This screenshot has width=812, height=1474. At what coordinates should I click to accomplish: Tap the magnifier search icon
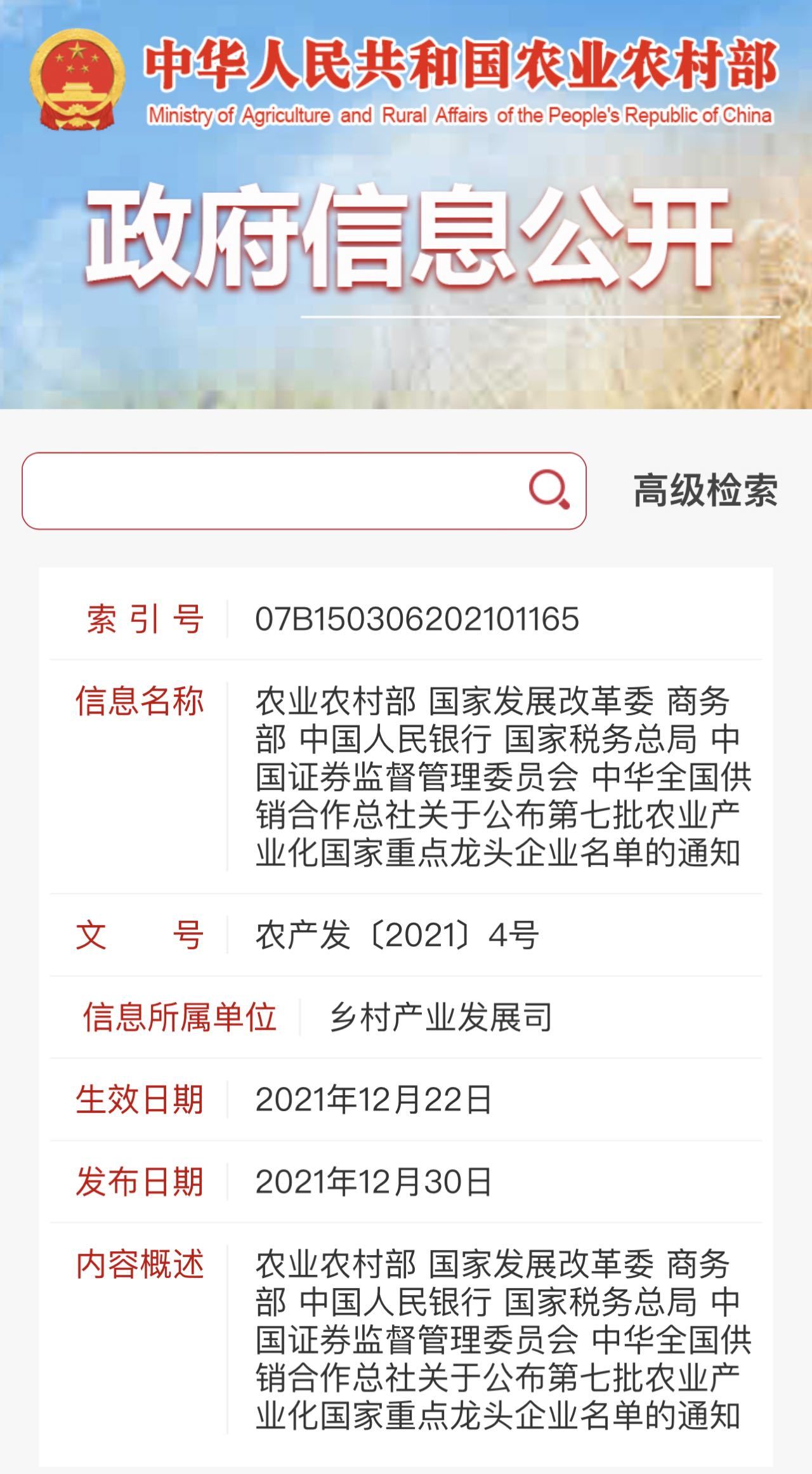(549, 490)
